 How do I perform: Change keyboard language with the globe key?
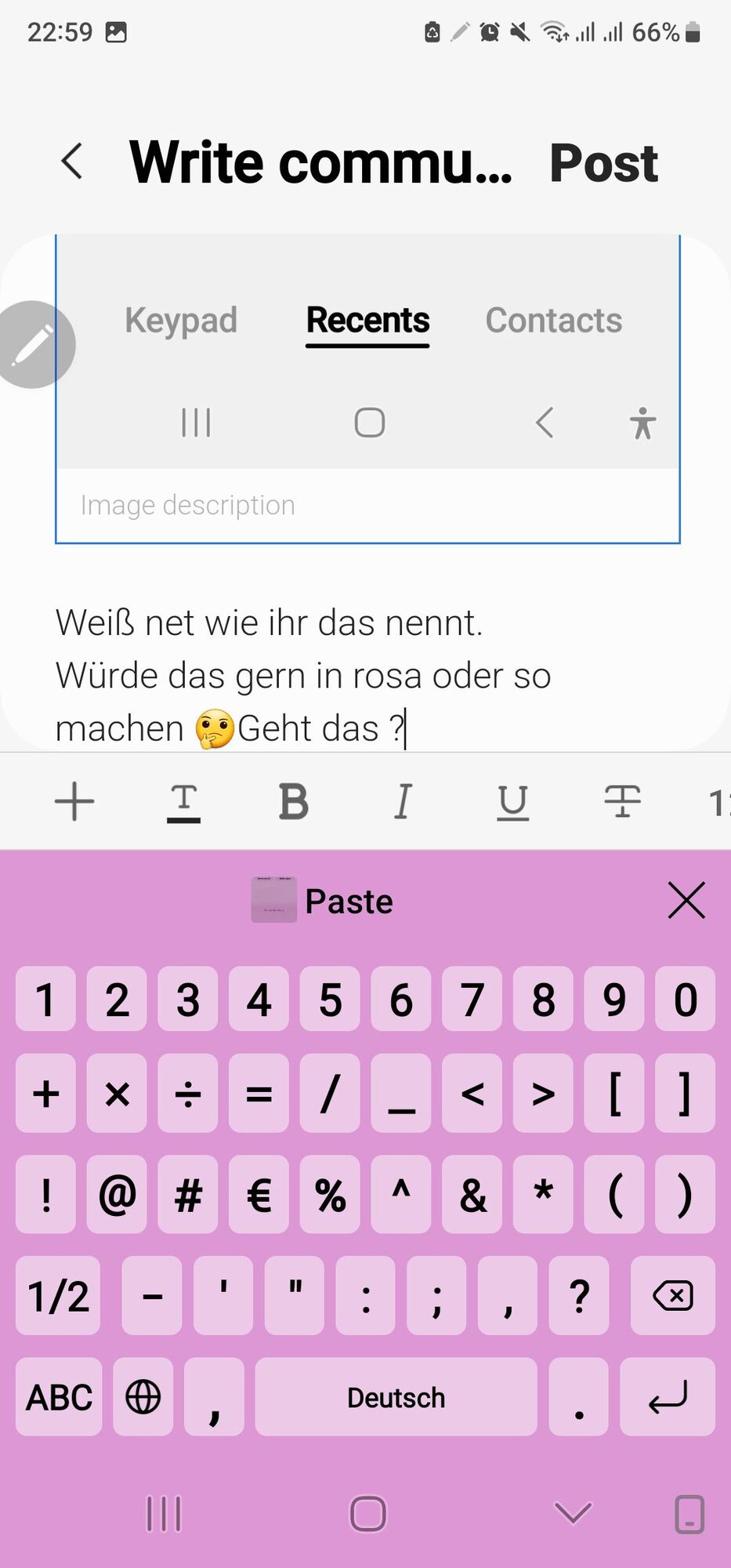click(x=143, y=1397)
